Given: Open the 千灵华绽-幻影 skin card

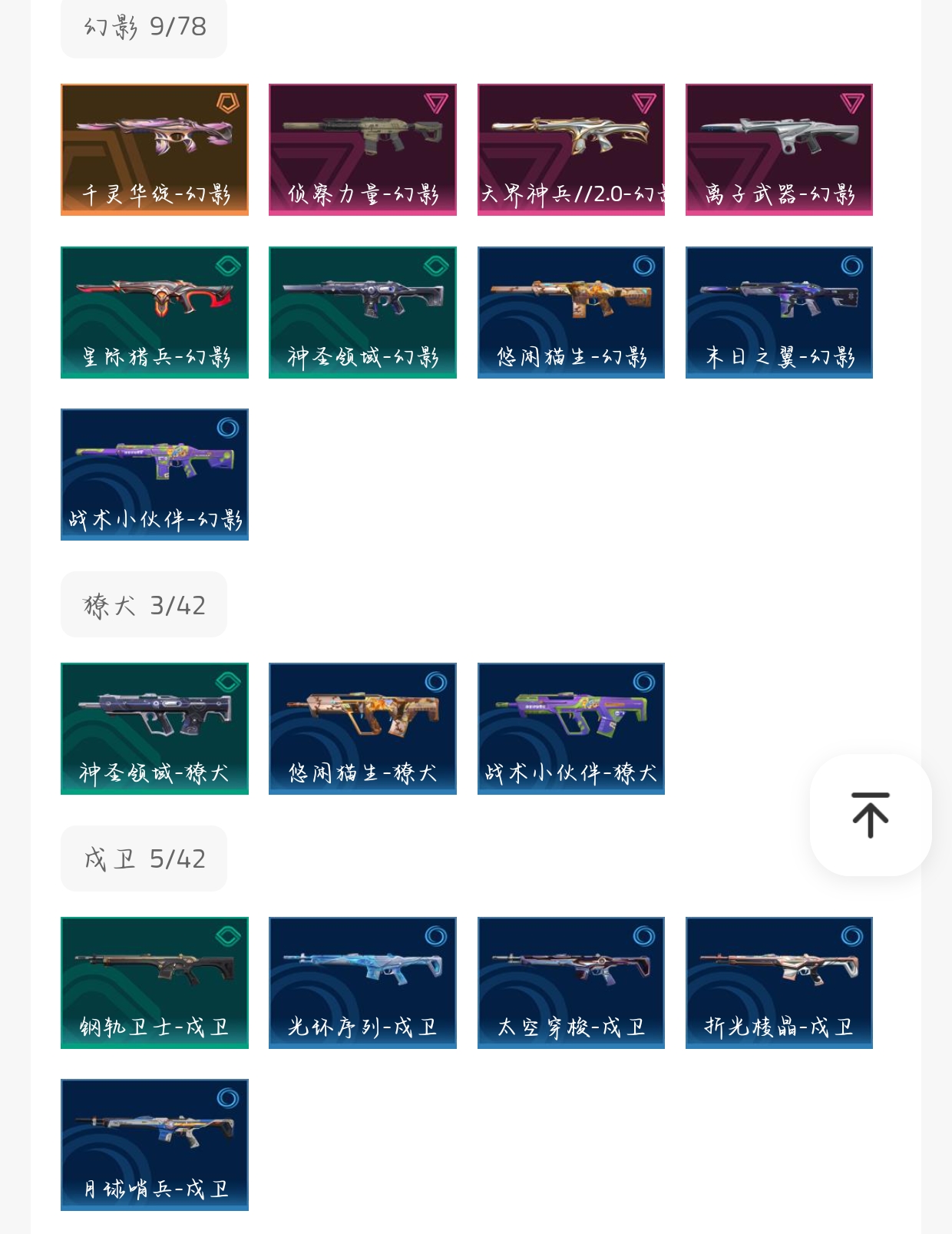Looking at the screenshot, I should tap(154, 150).
